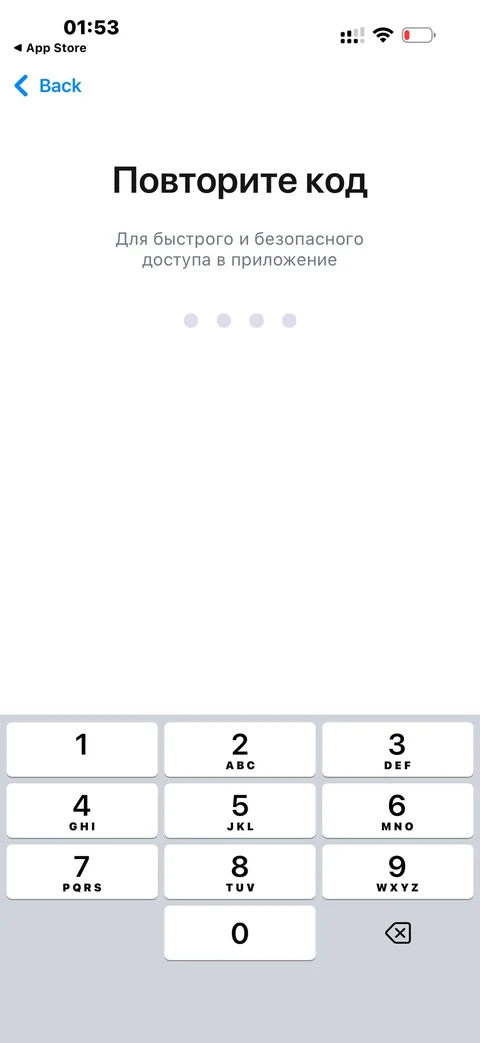The height and width of the screenshot is (1043, 480).
Task: Delete last digit with backspace key
Action: point(398,933)
